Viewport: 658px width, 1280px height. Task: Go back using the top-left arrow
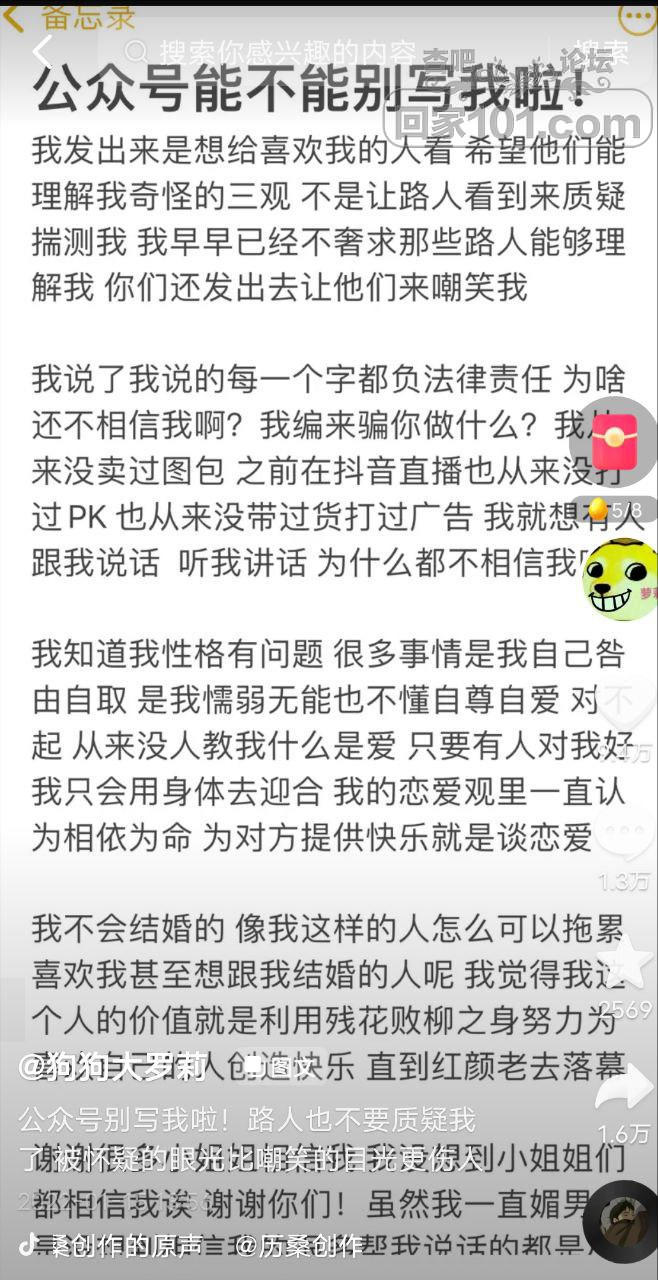coord(42,52)
